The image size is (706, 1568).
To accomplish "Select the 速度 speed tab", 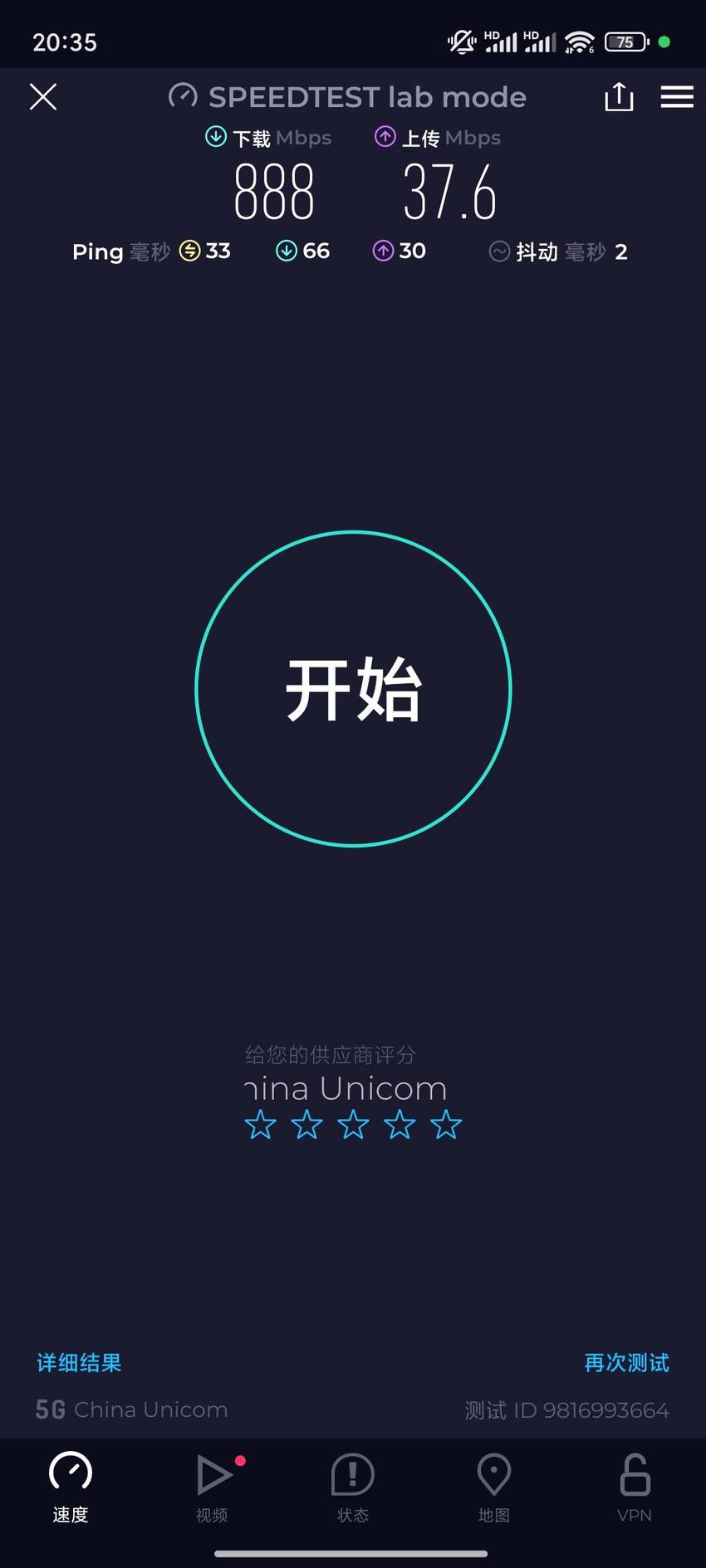I will pos(71,1487).
